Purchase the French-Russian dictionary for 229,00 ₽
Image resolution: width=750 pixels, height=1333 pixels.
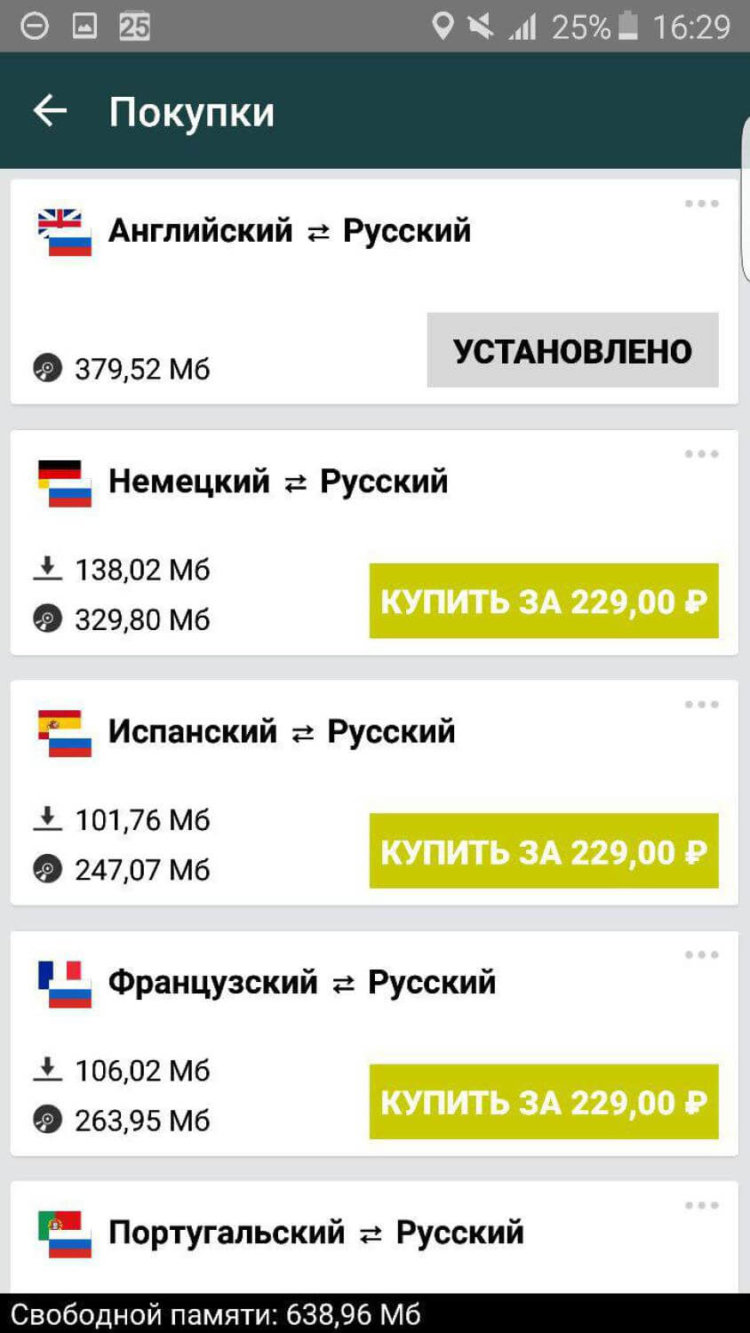pyautogui.click(x=545, y=1102)
